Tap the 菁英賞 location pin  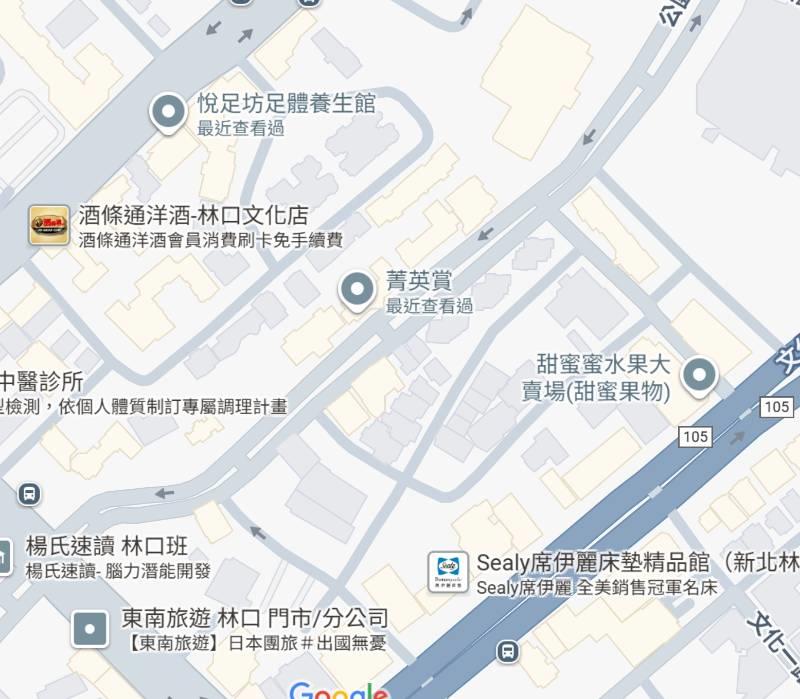(357, 290)
